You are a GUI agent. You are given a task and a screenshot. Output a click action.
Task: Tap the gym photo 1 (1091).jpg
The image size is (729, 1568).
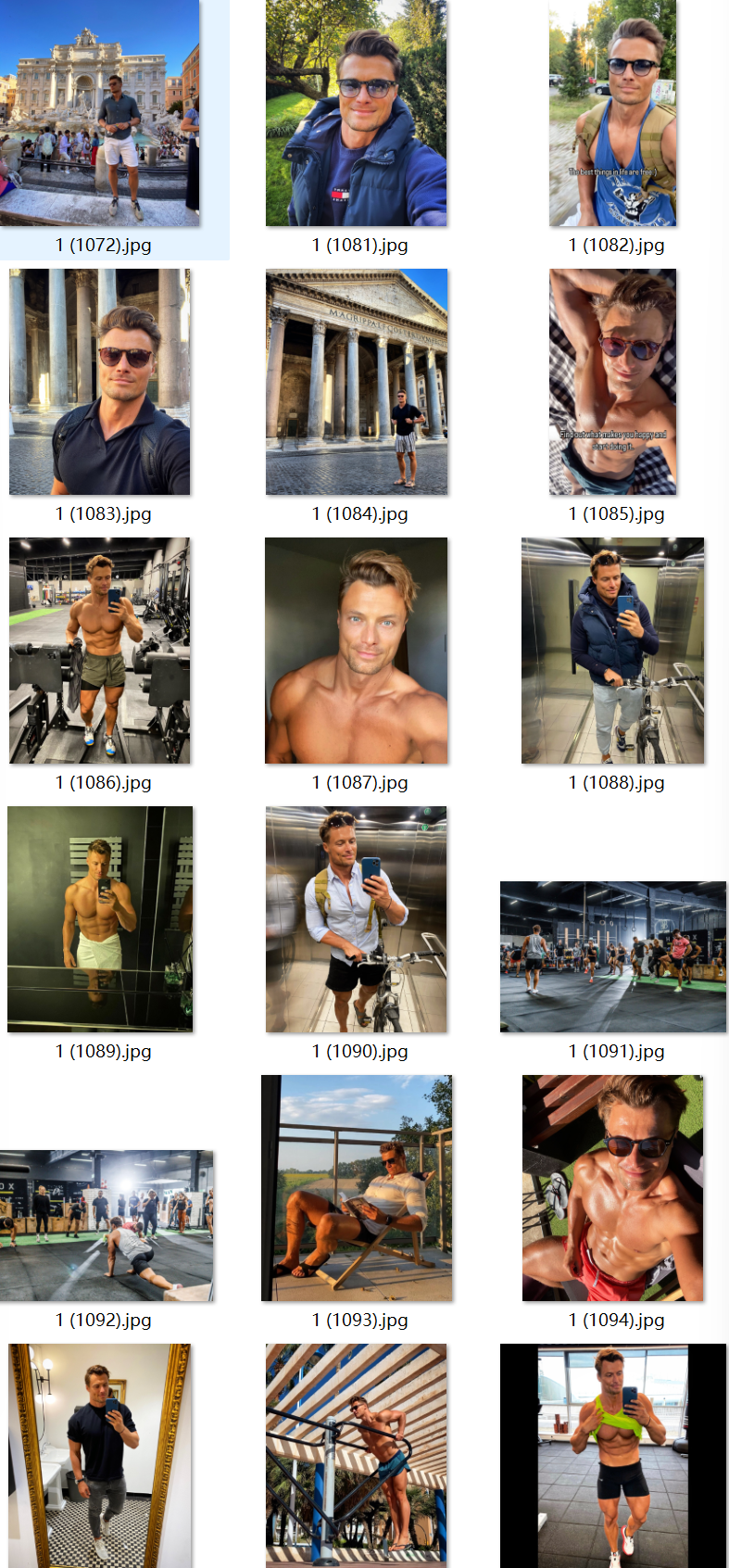(x=612, y=957)
